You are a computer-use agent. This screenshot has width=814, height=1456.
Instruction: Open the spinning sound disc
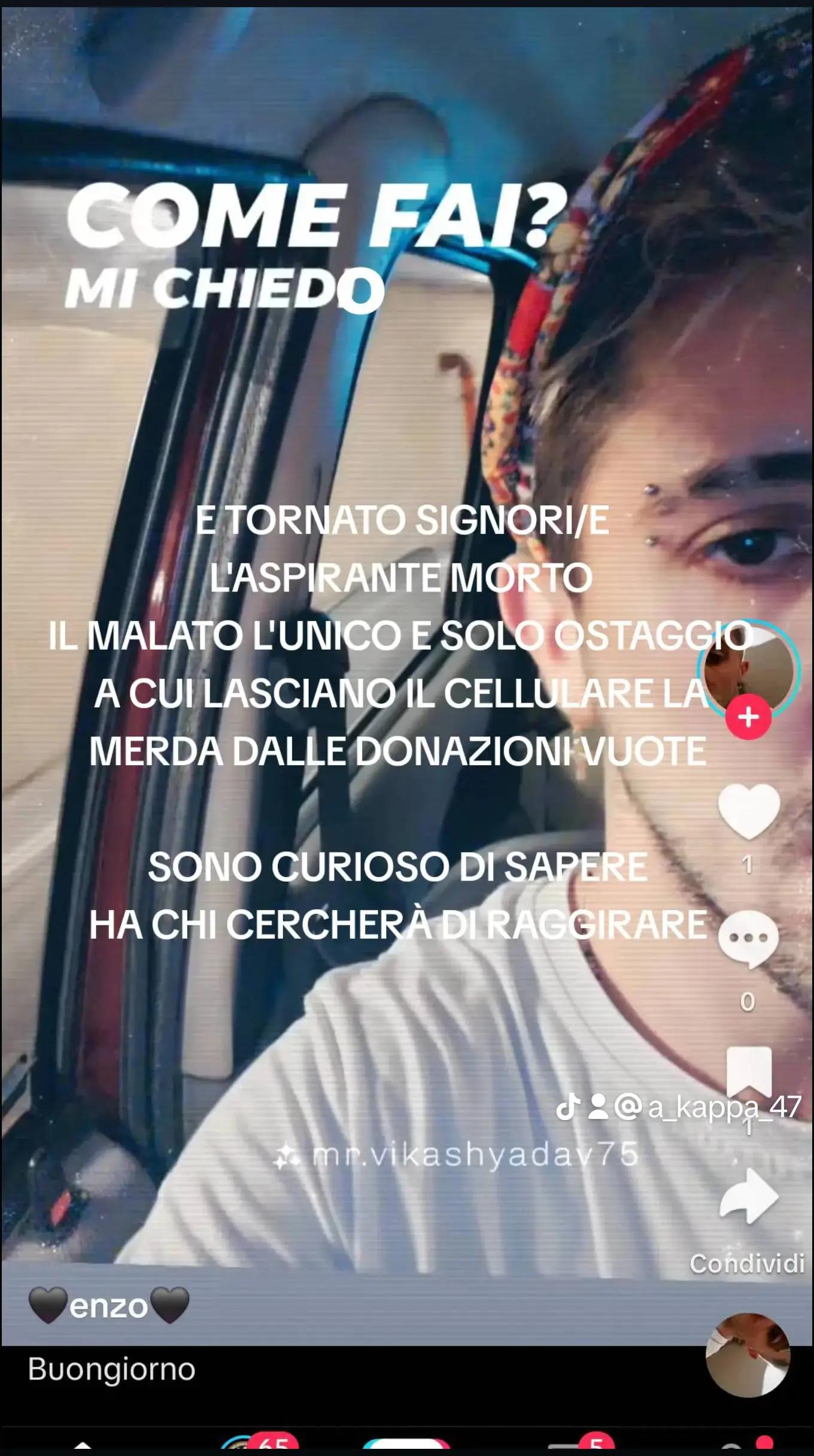[x=748, y=1355]
